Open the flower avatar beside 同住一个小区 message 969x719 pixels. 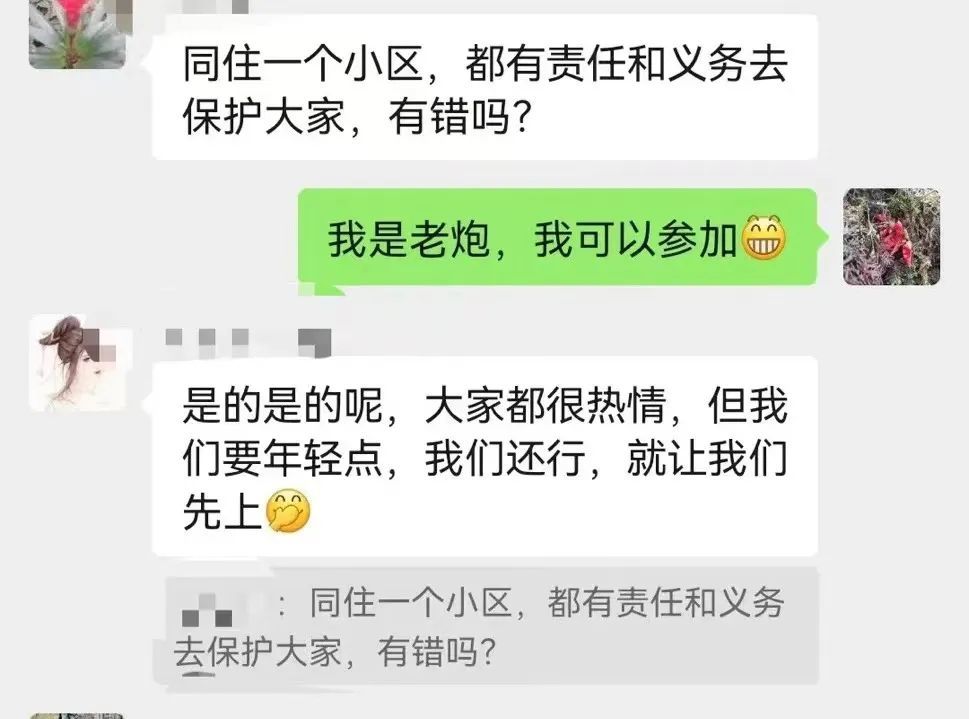77,33
